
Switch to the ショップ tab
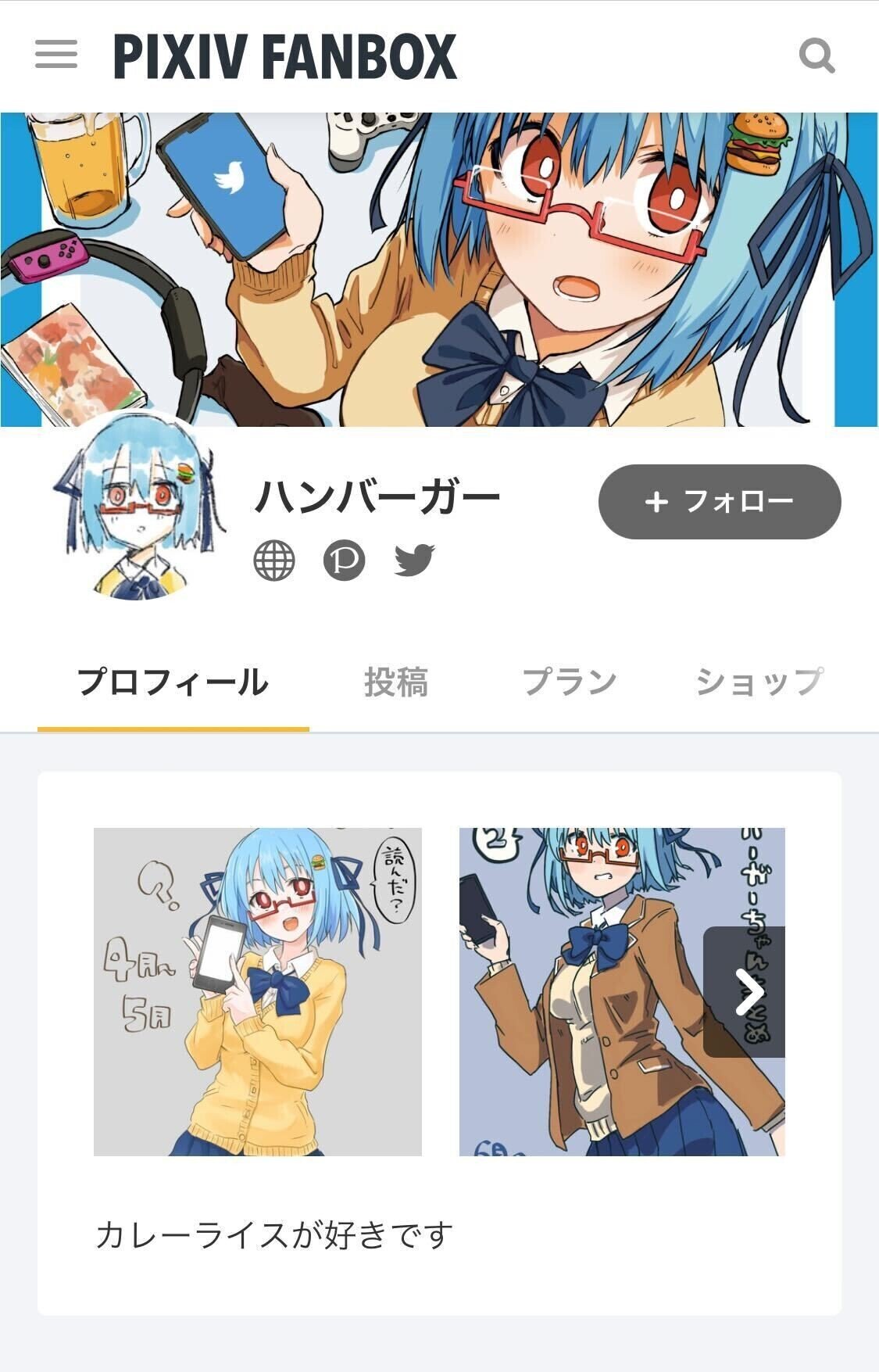[758, 682]
